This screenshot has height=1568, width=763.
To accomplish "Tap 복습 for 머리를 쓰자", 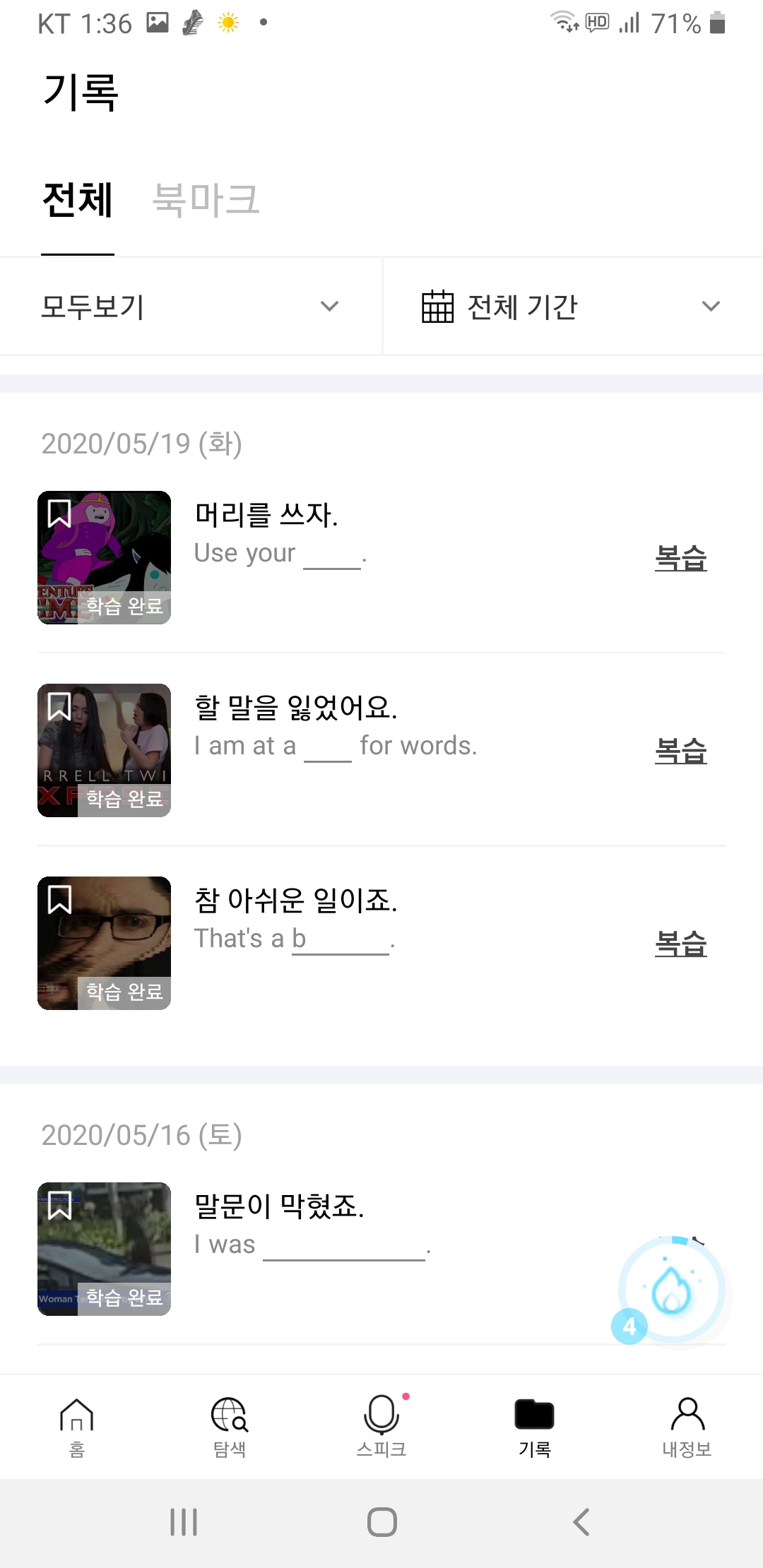I will click(x=680, y=558).
